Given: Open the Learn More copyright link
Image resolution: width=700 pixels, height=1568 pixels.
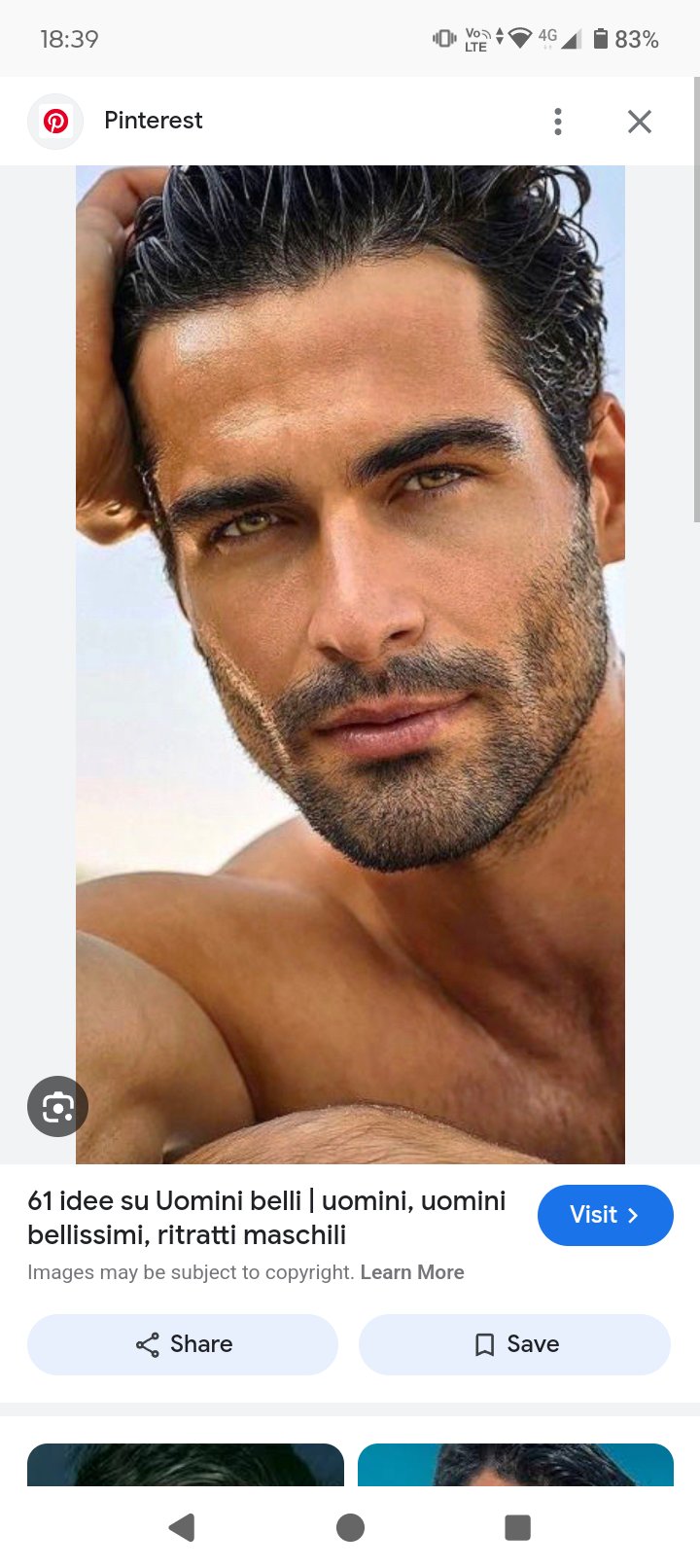Looking at the screenshot, I should (411, 1272).
